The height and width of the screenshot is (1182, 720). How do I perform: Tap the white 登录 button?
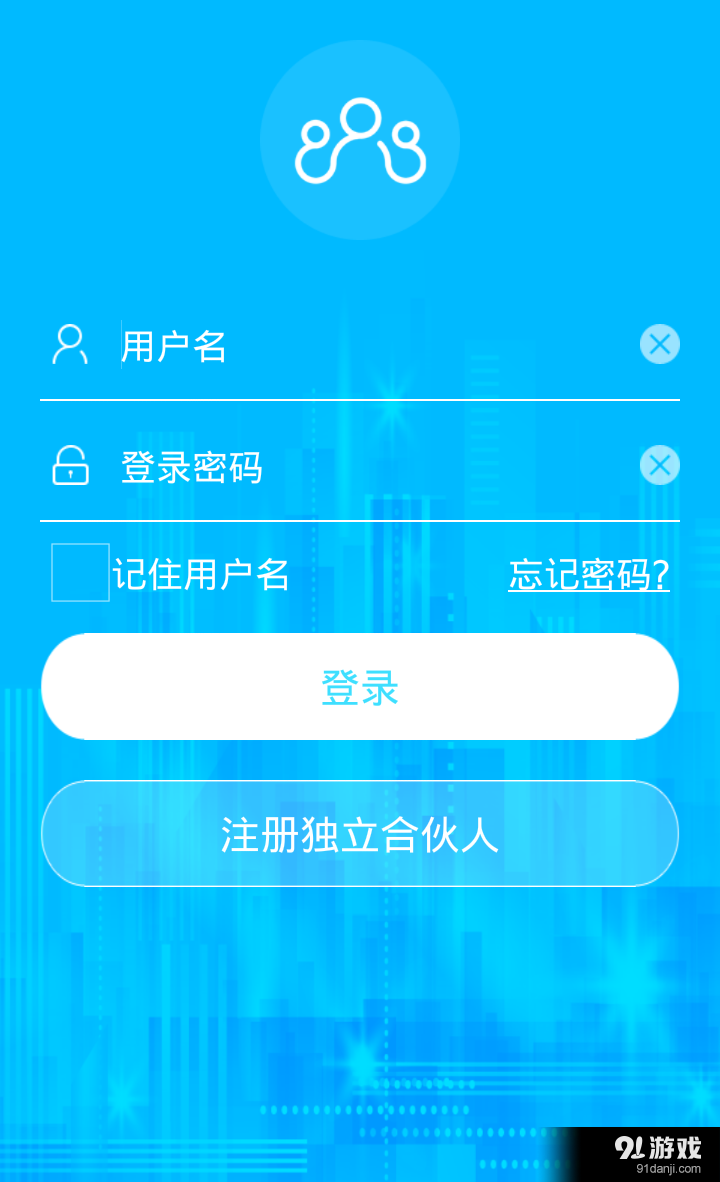coord(360,686)
